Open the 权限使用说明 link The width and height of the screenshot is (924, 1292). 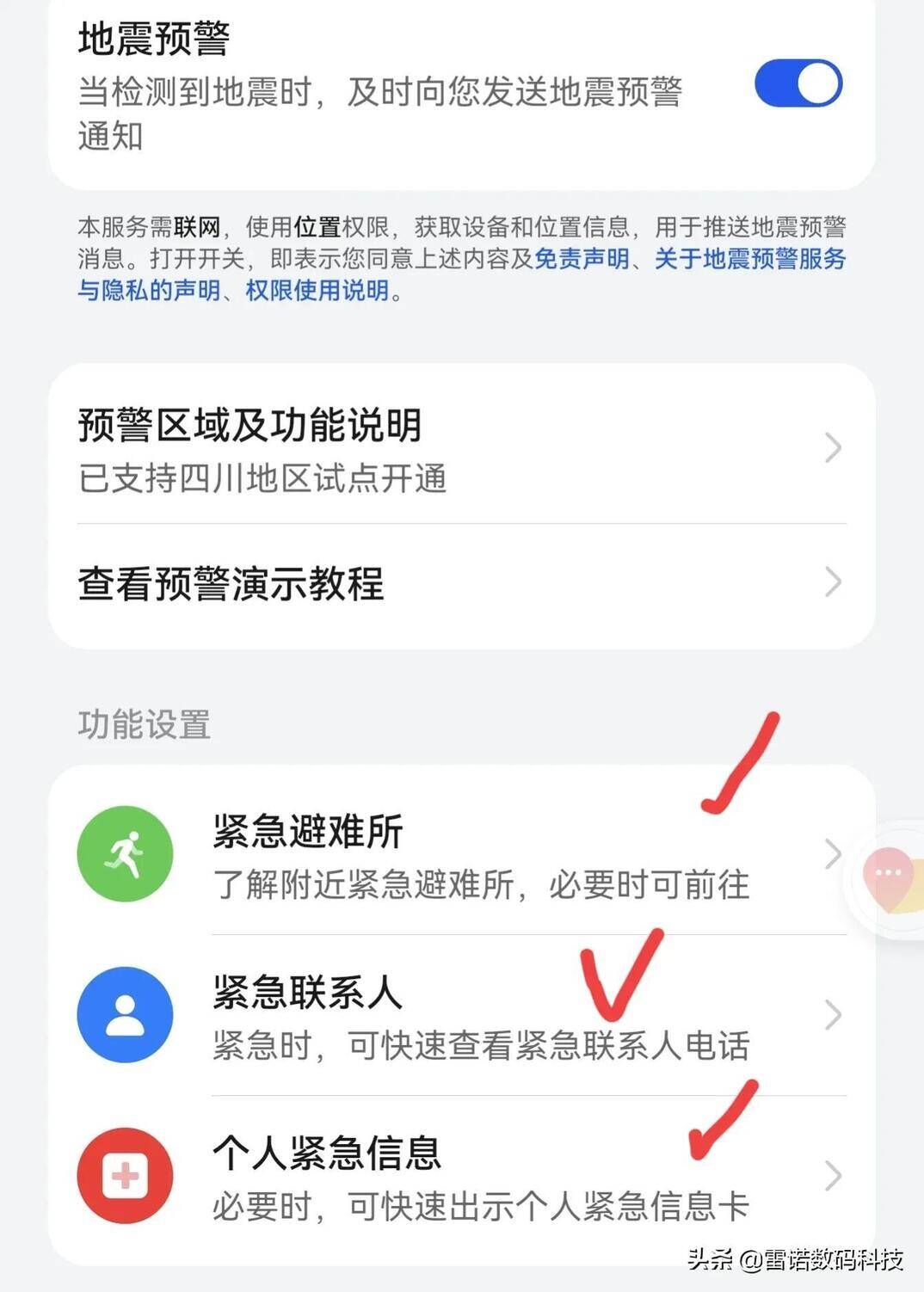317,291
